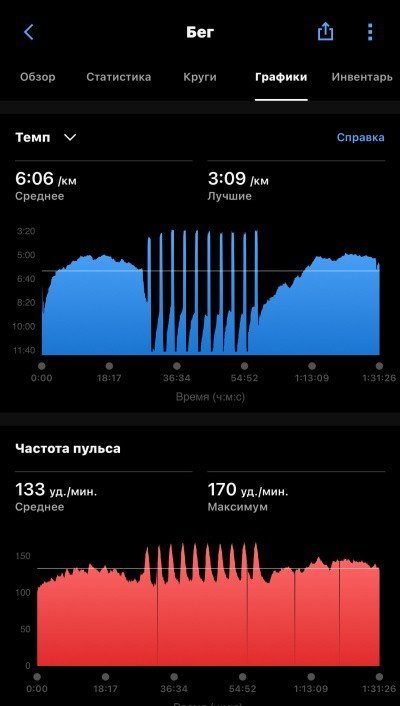Share this run activity
This screenshot has width=400, height=706.
pos(325,32)
